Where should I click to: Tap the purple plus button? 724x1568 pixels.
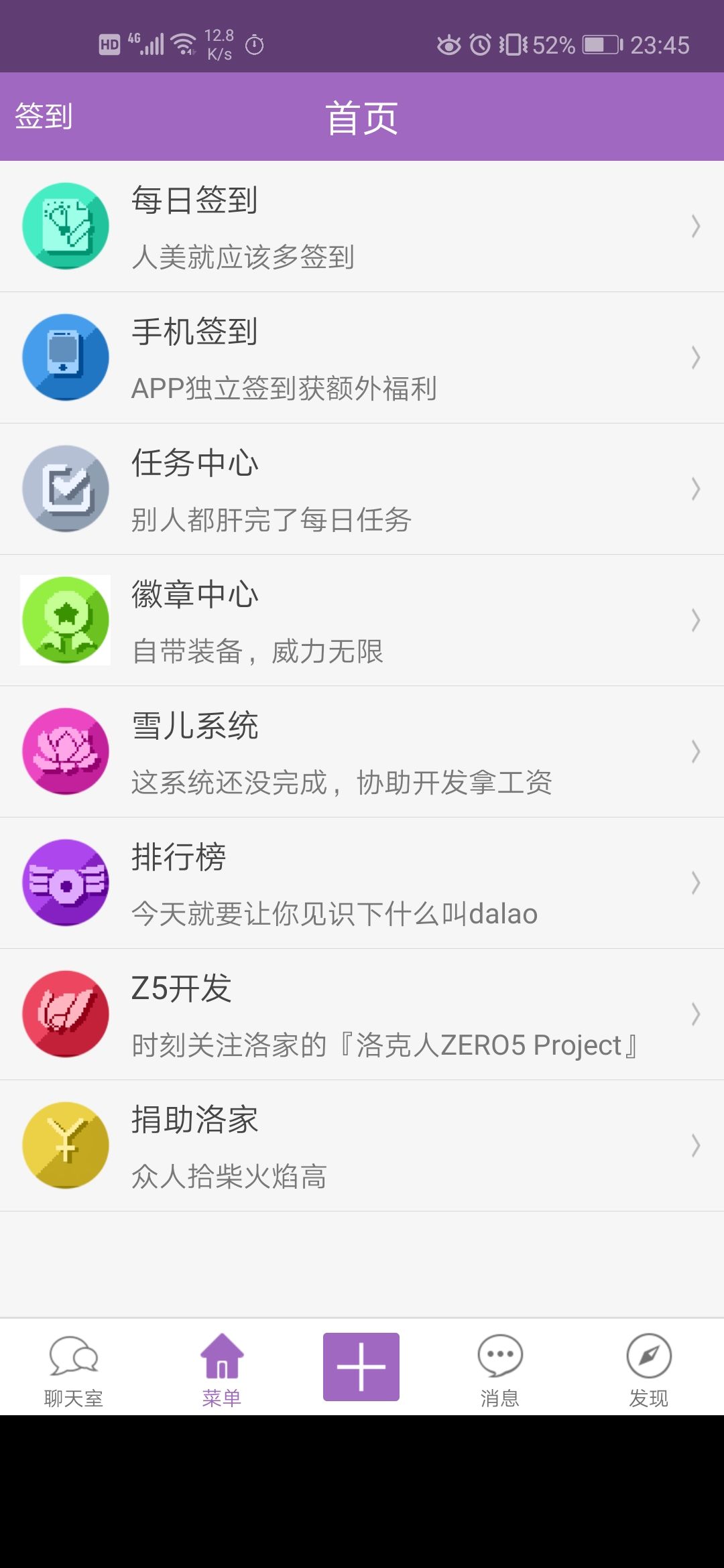pyautogui.click(x=361, y=1367)
